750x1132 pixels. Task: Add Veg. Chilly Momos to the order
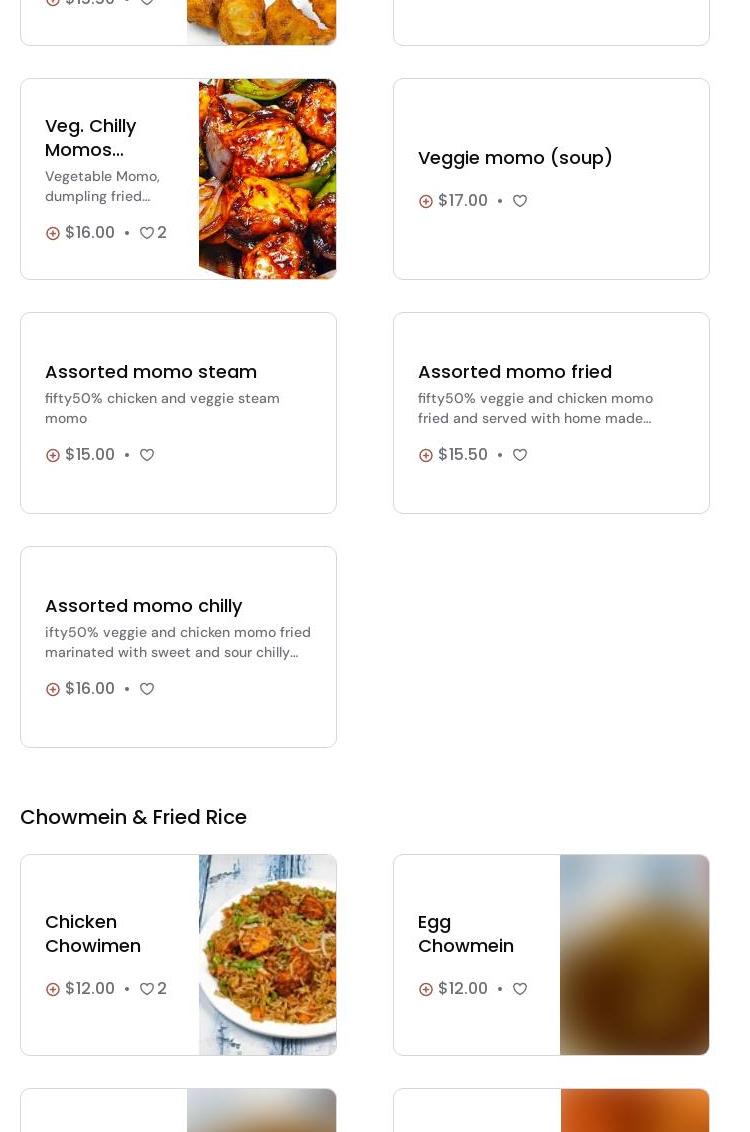[53, 233]
